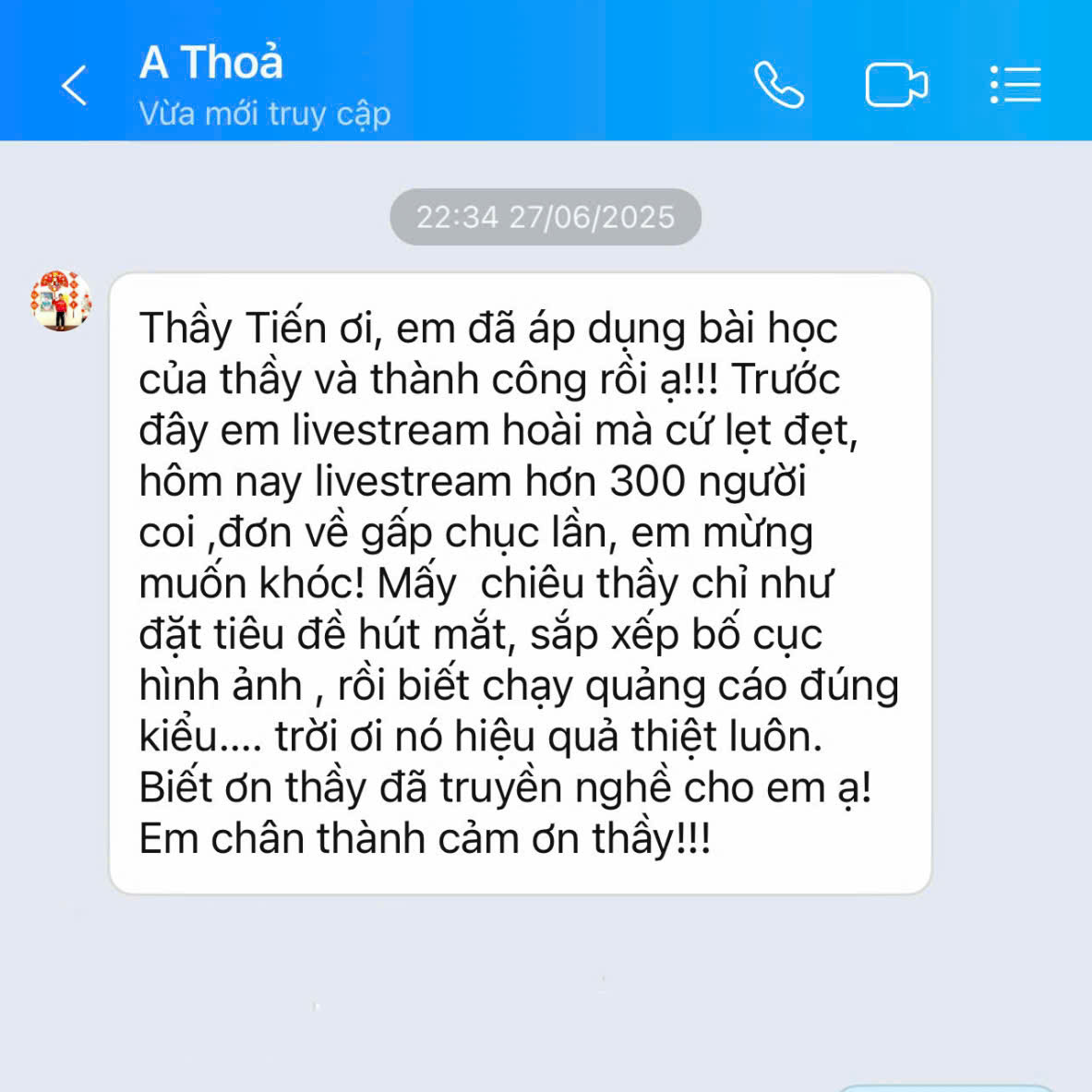Image resolution: width=1092 pixels, height=1092 pixels.
Task: Start a voice call with A Thoả
Action: [778, 86]
